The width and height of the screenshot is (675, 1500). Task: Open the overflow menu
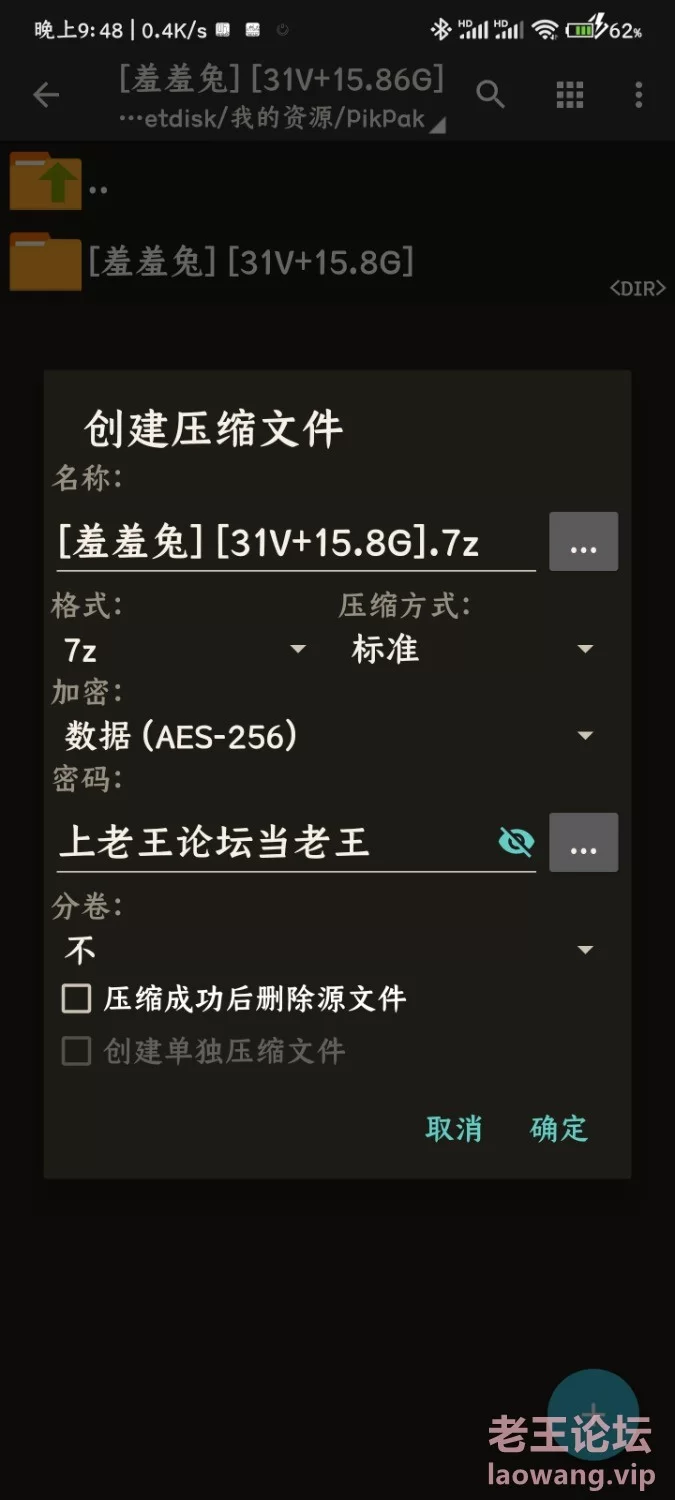point(639,95)
